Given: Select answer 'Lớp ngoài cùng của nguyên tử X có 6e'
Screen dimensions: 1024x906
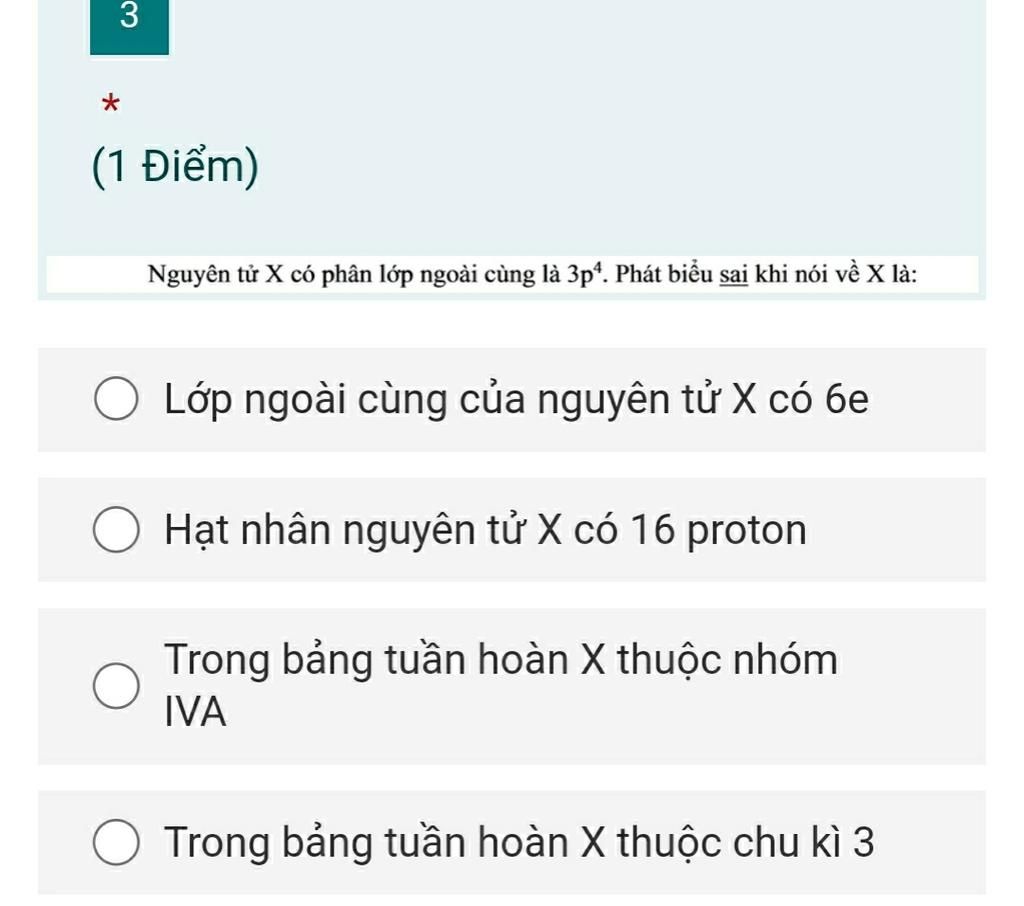Looking at the screenshot, I should point(116,401).
